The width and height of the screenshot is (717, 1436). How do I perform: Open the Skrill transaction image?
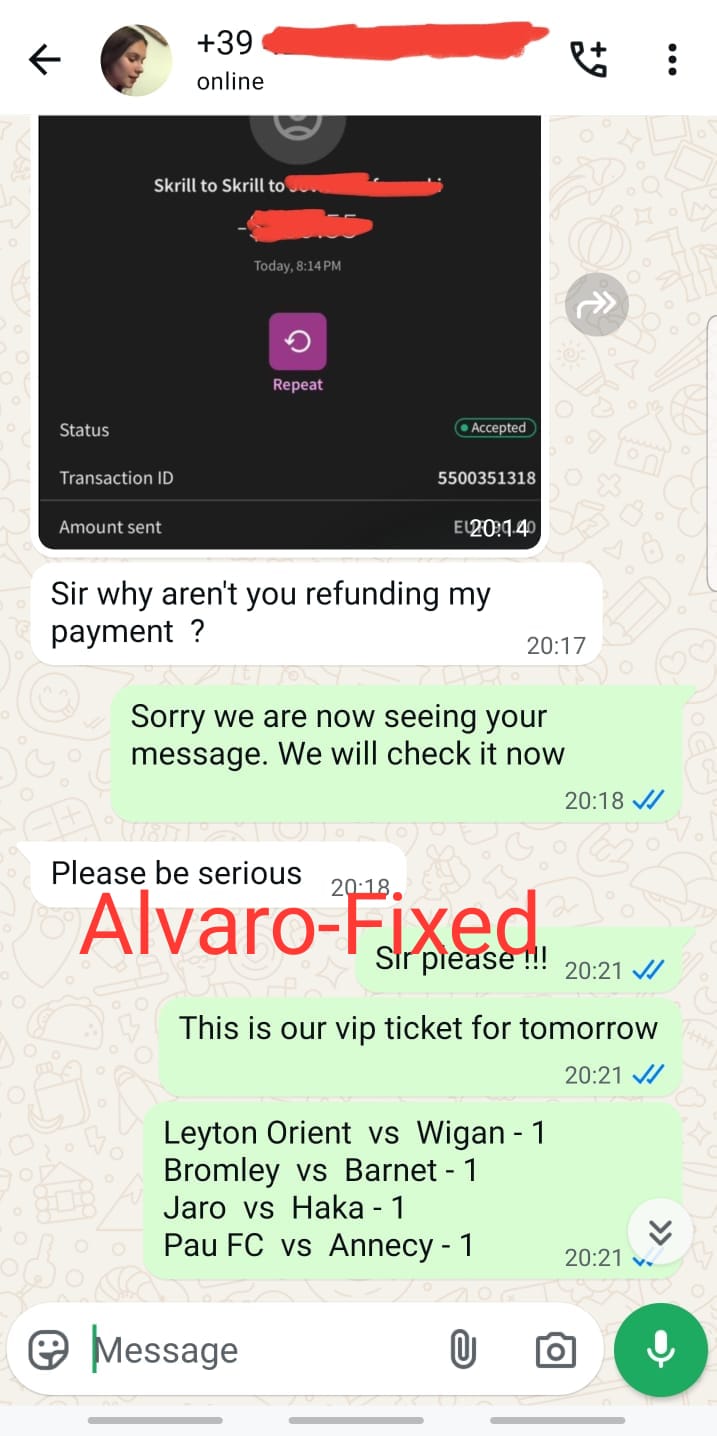point(291,332)
